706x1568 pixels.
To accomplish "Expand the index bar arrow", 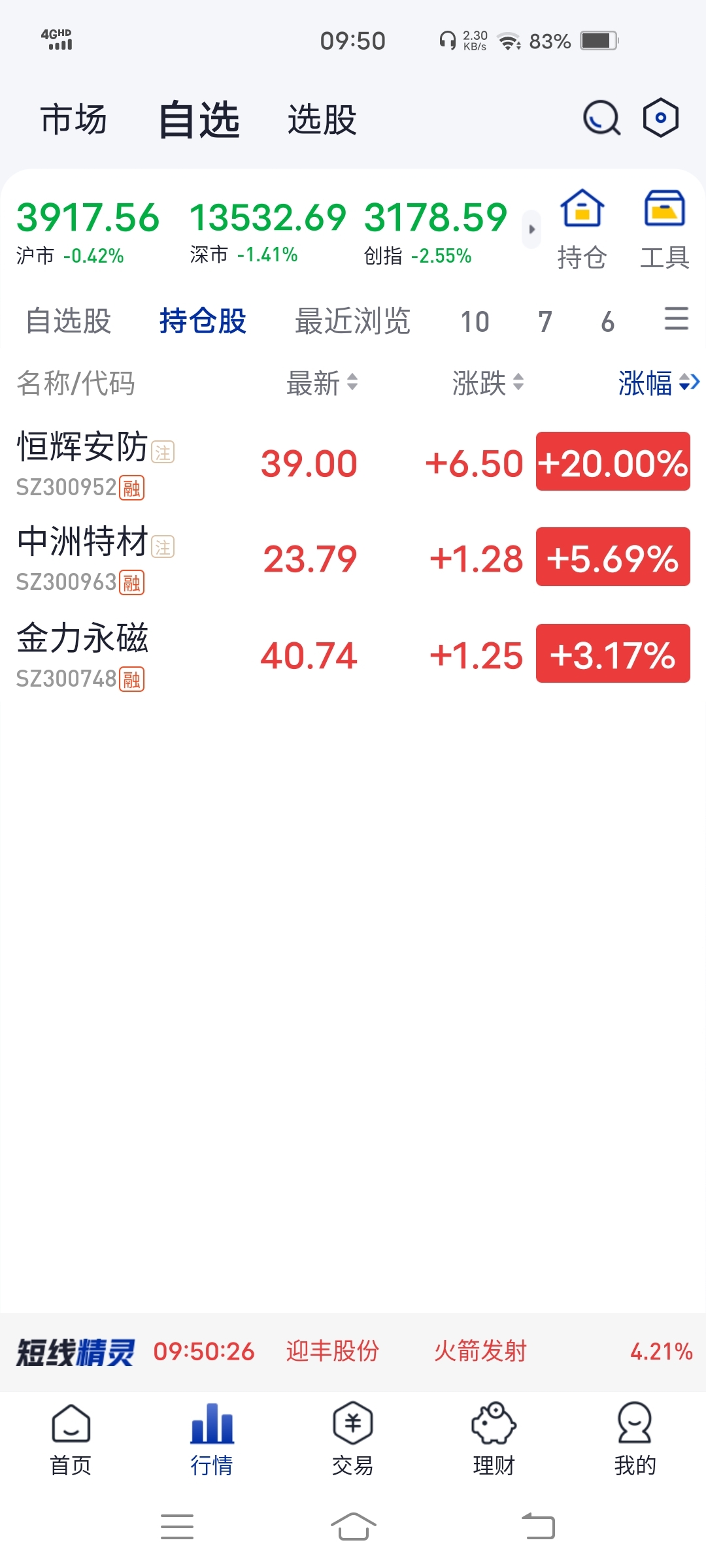I will (x=531, y=229).
